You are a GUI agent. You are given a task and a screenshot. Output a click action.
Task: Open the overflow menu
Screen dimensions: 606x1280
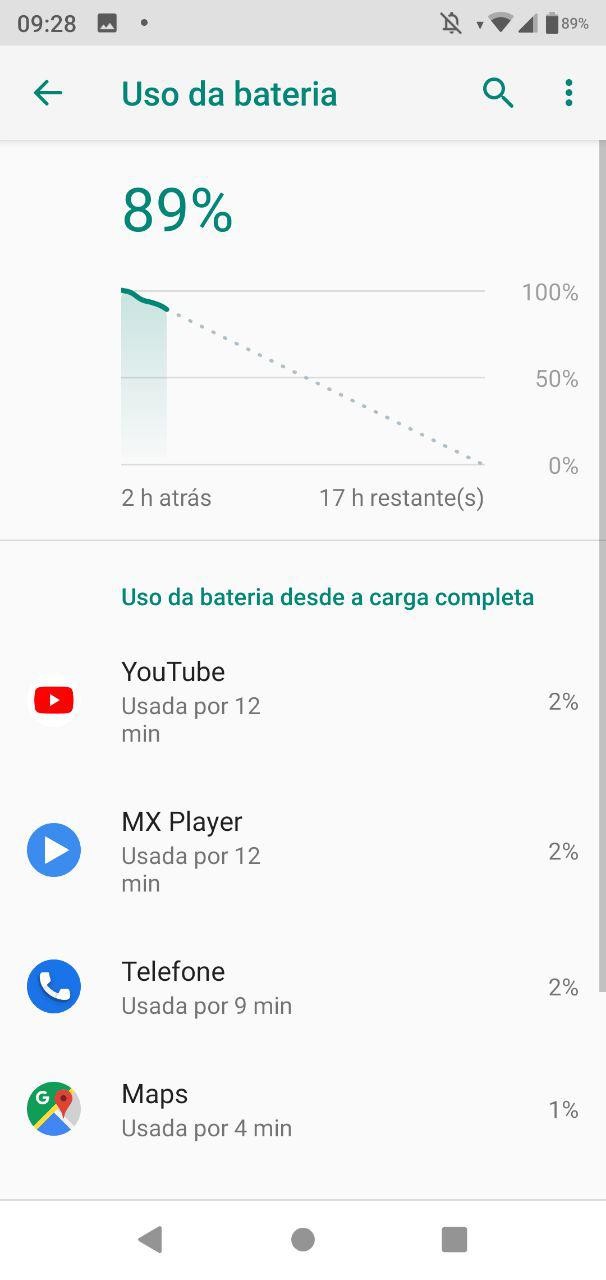[x=568, y=94]
